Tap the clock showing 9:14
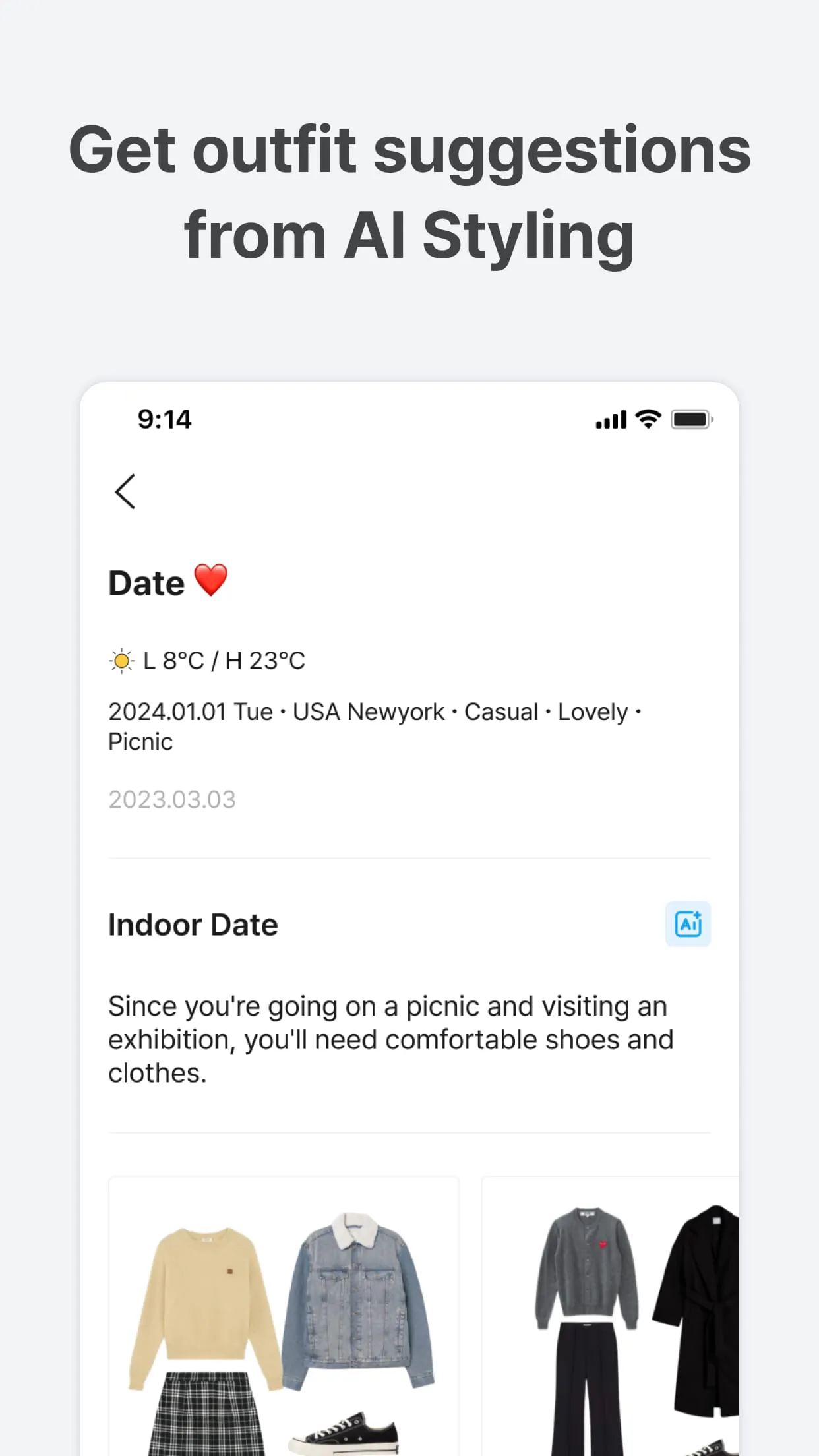Image resolution: width=819 pixels, height=1456 pixels. point(163,419)
